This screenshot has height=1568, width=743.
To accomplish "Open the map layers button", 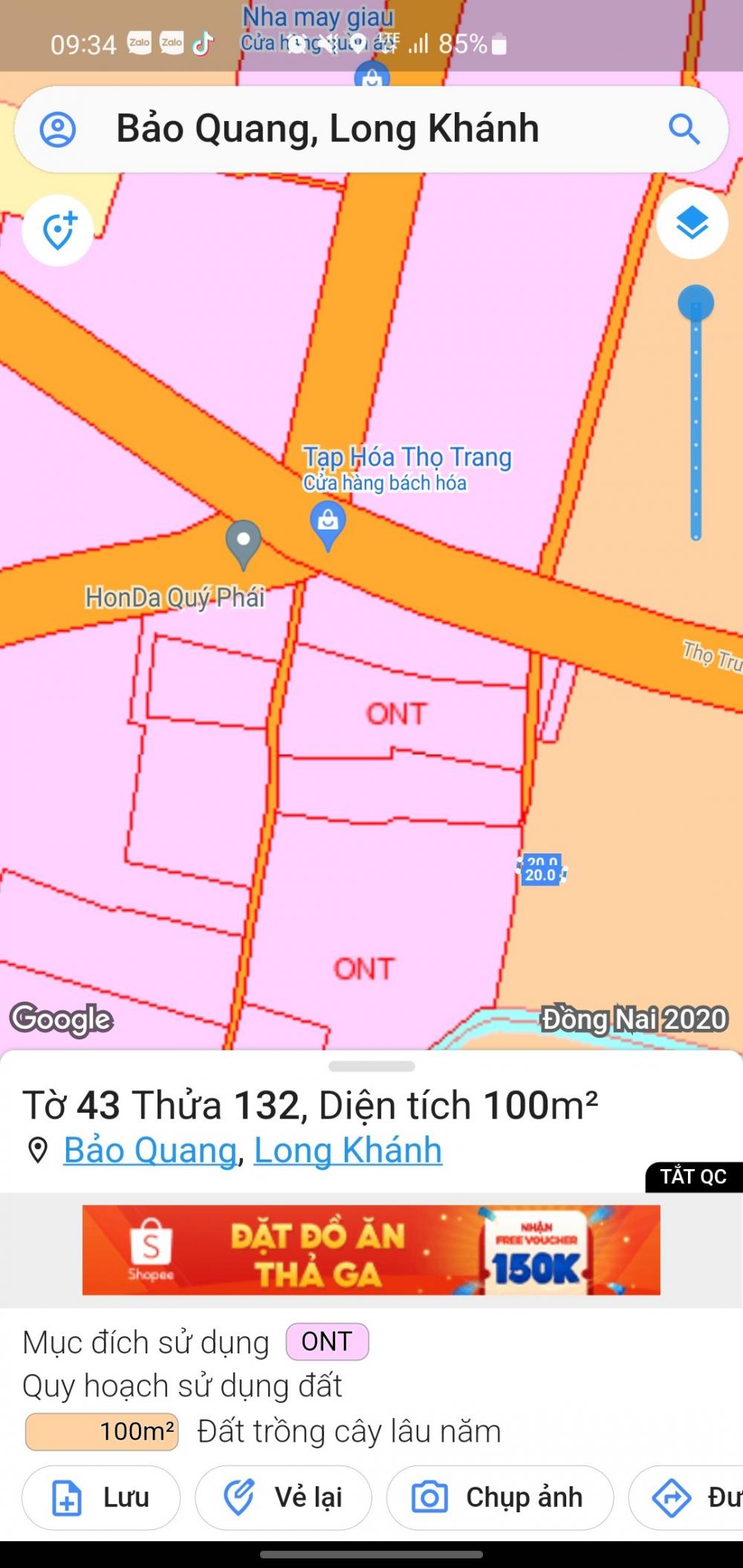I will (692, 224).
